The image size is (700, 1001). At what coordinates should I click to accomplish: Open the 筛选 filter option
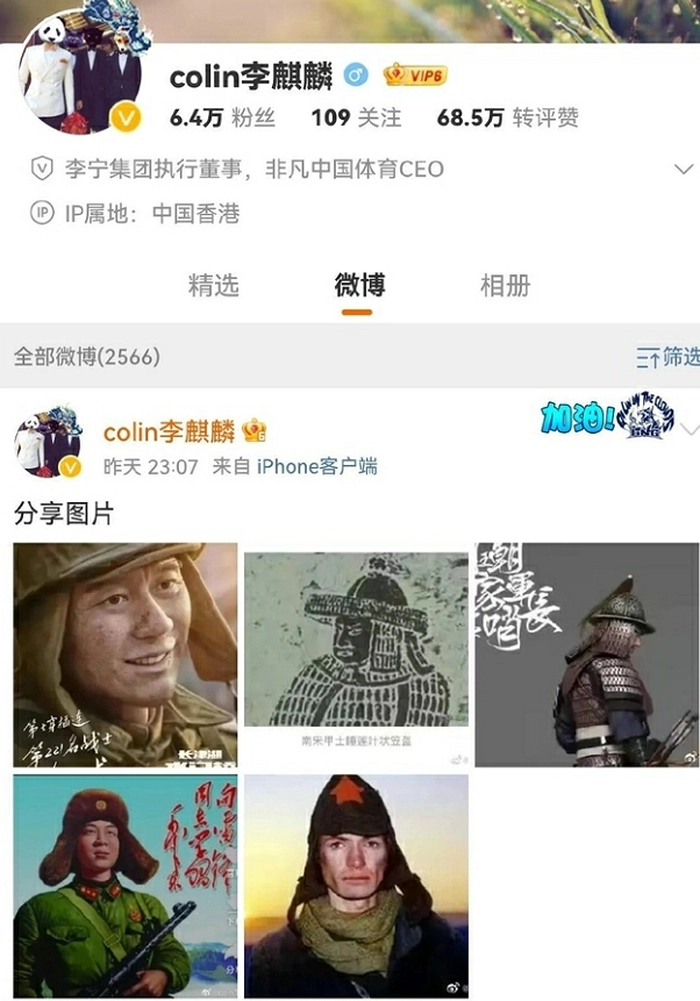pyautogui.click(x=667, y=356)
